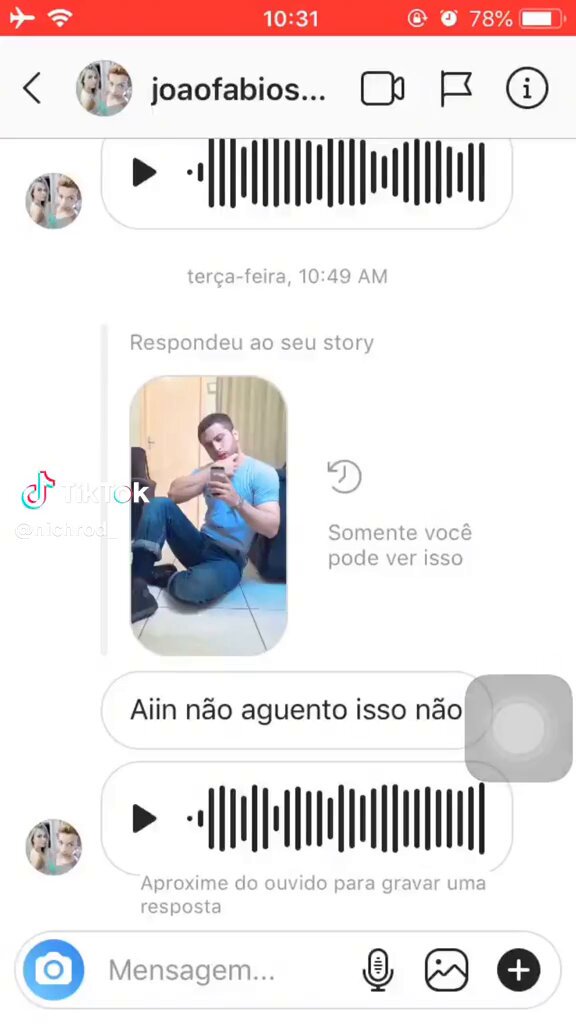Tap the AssistiveTouch floating button

point(519,728)
